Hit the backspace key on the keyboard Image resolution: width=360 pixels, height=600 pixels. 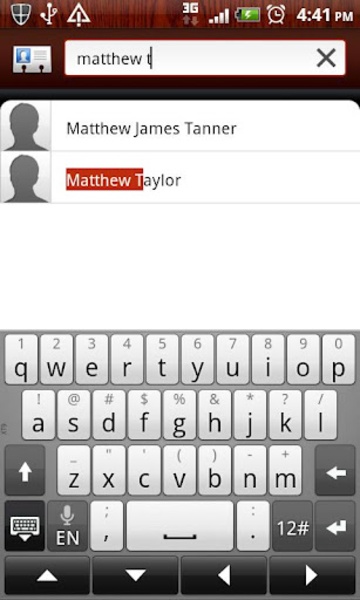(336, 471)
